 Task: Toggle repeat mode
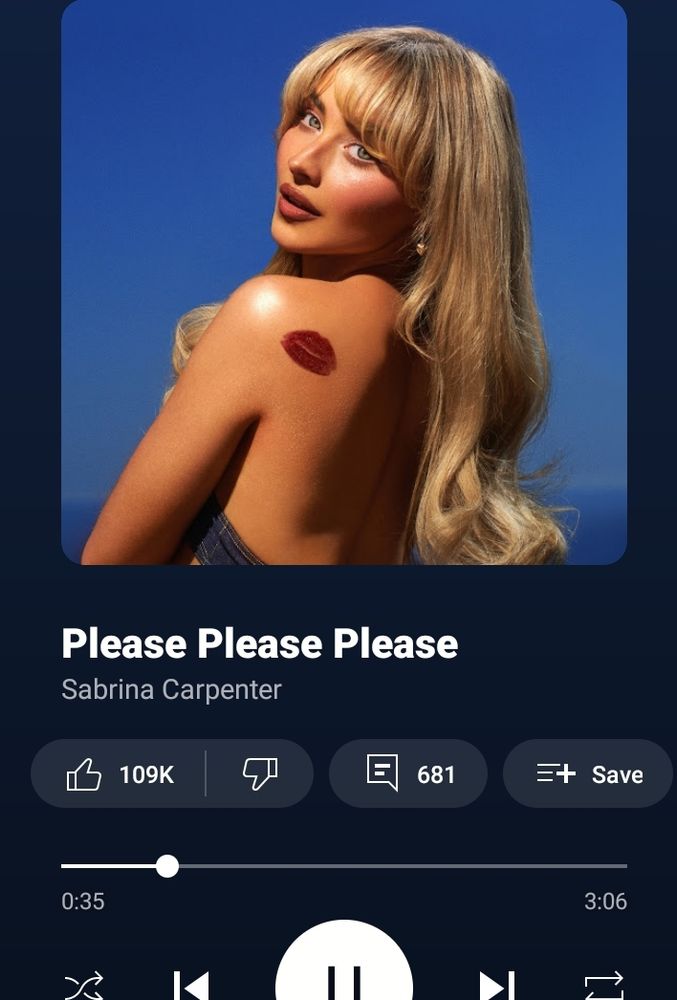pos(604,986)
